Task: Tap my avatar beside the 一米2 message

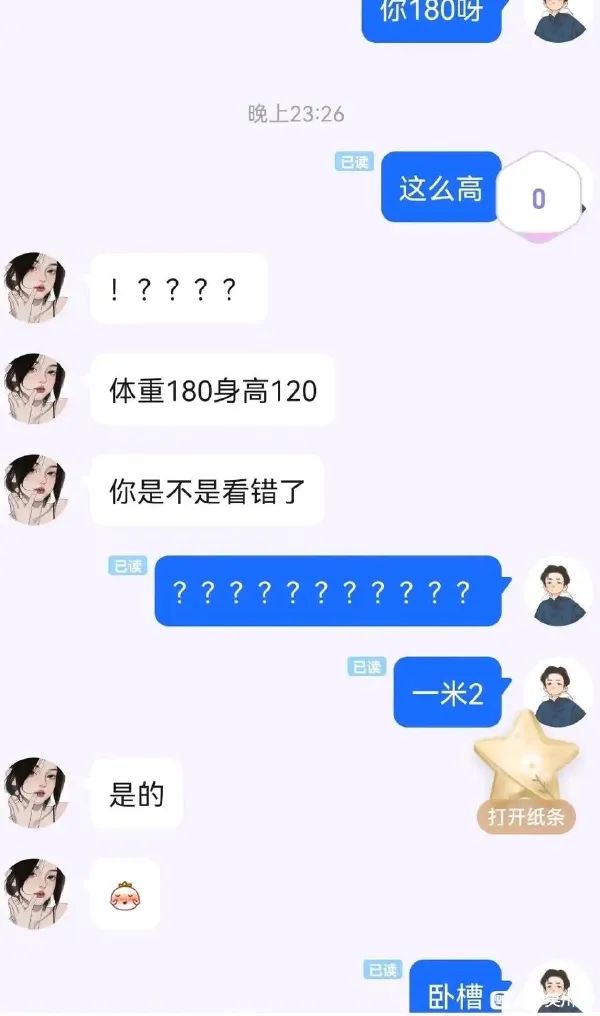Action: [x=558, y=692]
